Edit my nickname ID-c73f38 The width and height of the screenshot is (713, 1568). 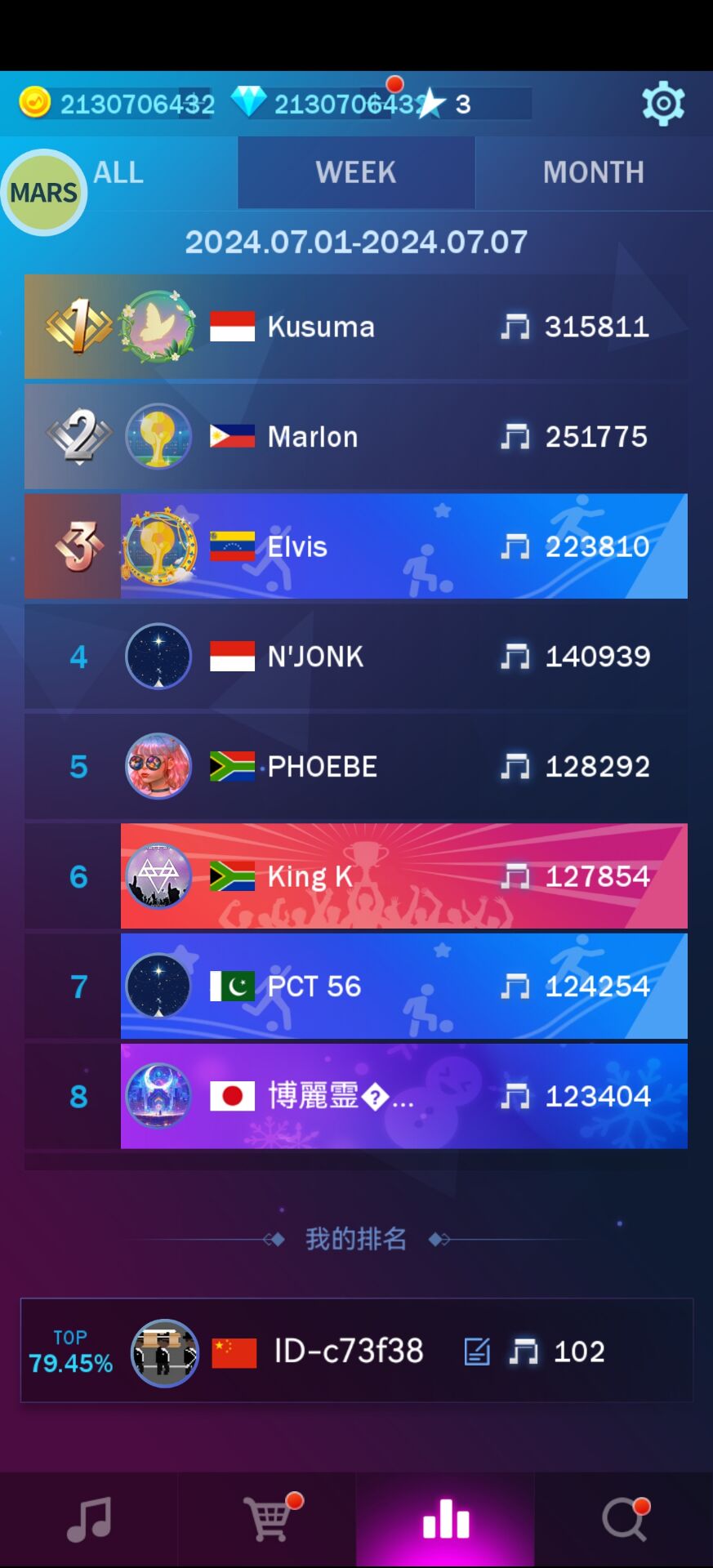pyautogui.click(x=477, y=1352)
